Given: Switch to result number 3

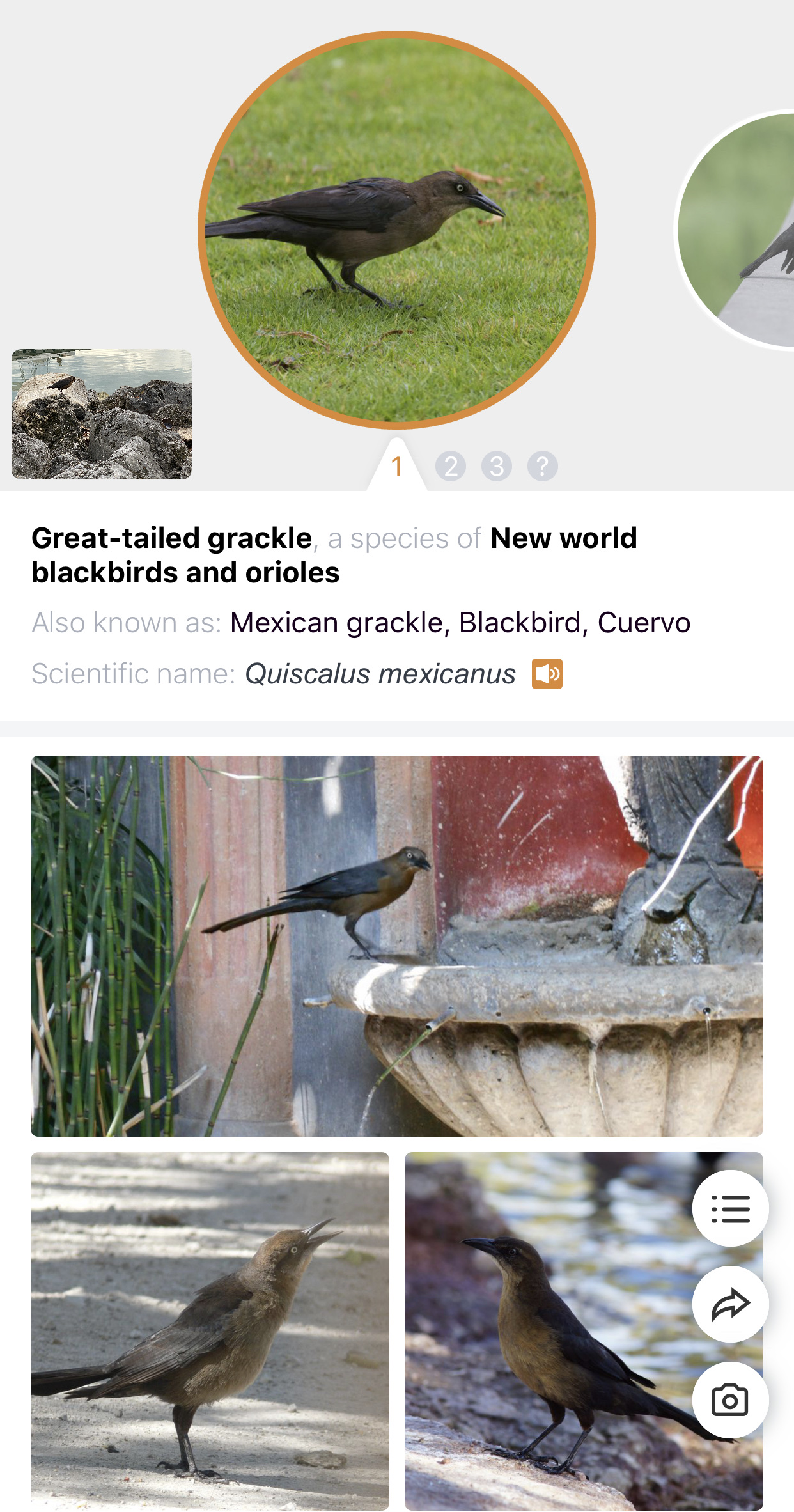Looking at the screenshot, I should click(497, 466).
